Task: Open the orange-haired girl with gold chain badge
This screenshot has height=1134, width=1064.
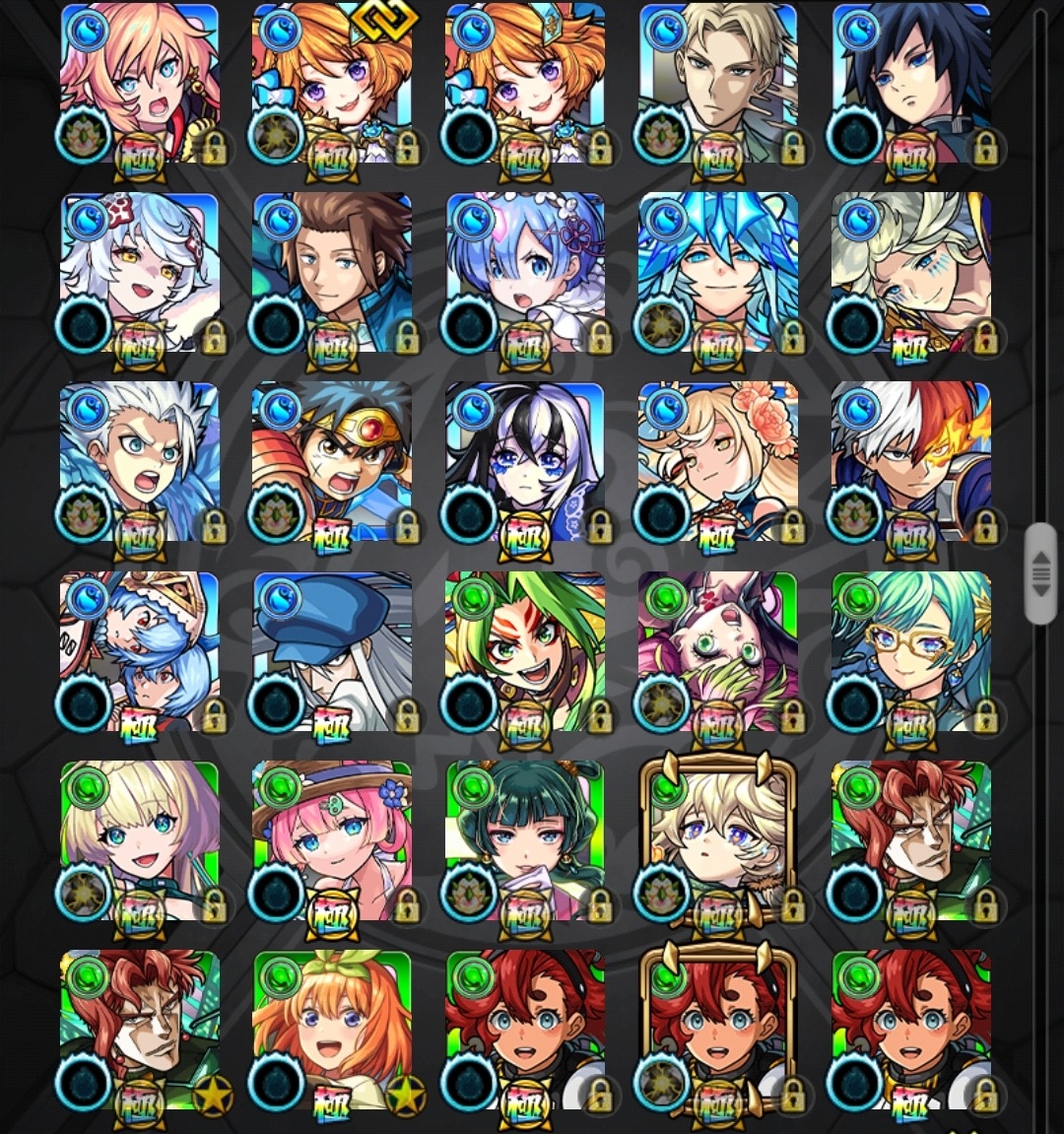Action: coord(332,84)
